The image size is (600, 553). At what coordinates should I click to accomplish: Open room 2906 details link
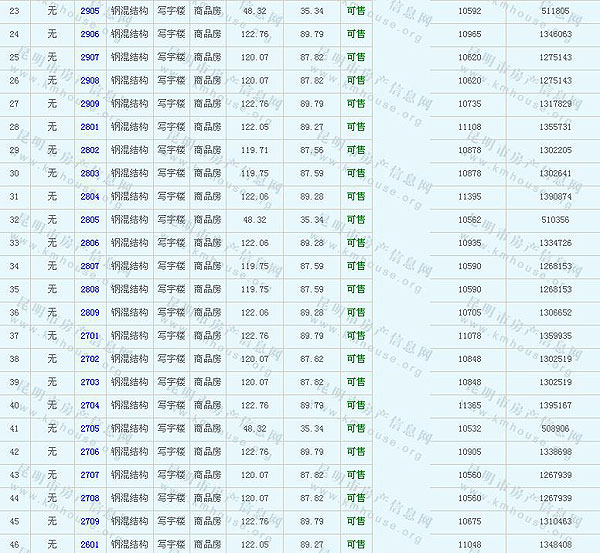(x=90, y=34)
